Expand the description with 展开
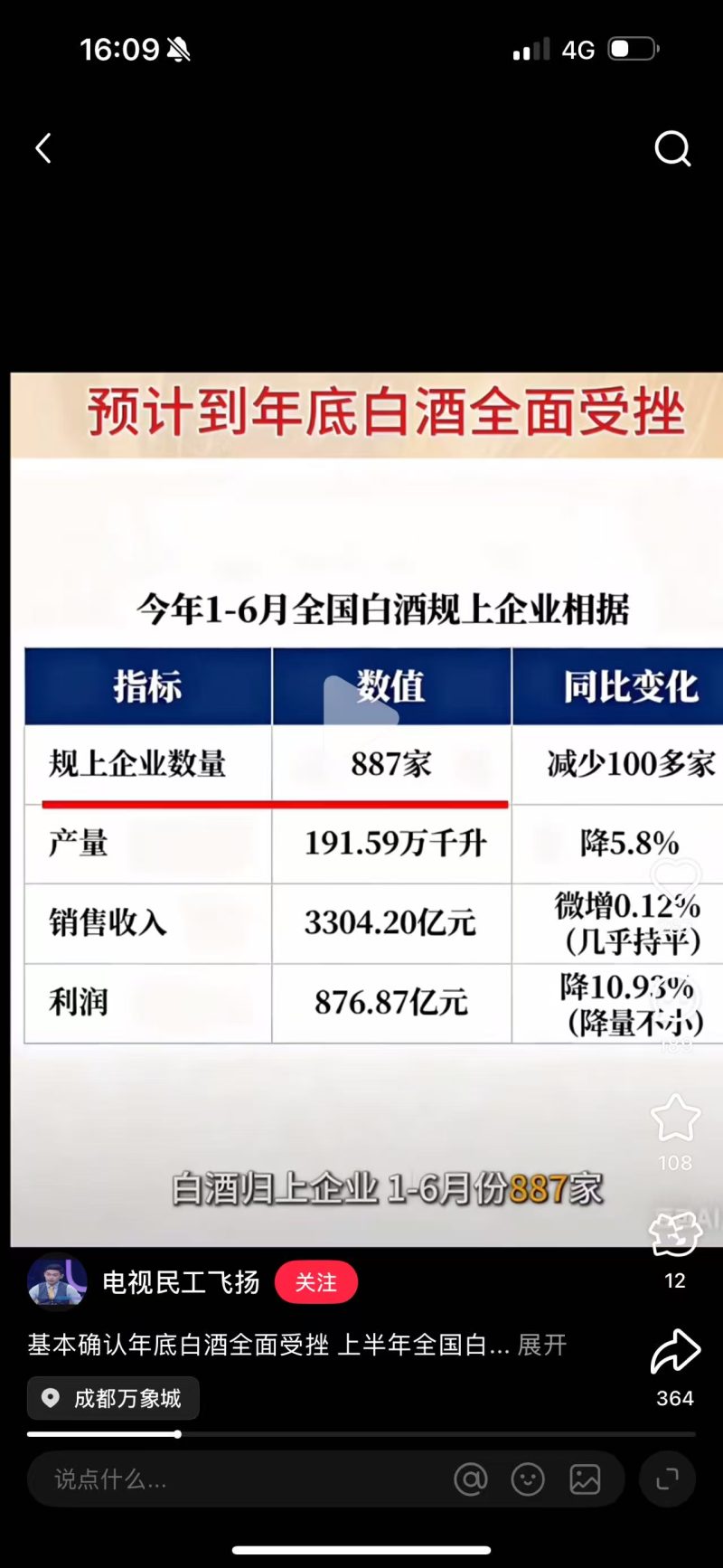 click(x=541, y=1345)
